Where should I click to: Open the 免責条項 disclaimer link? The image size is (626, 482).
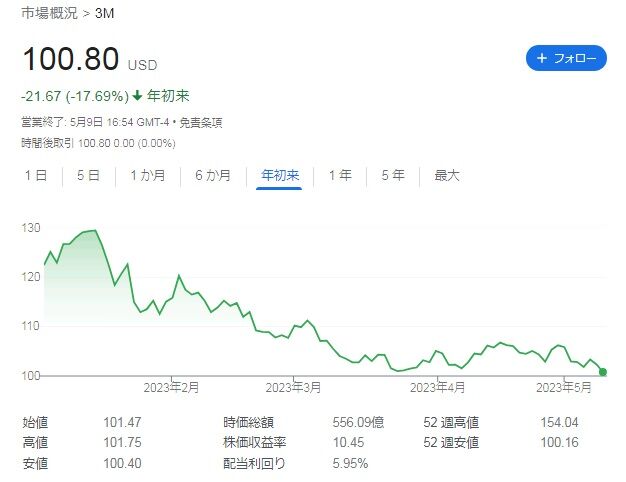click(x=201, y=123)
